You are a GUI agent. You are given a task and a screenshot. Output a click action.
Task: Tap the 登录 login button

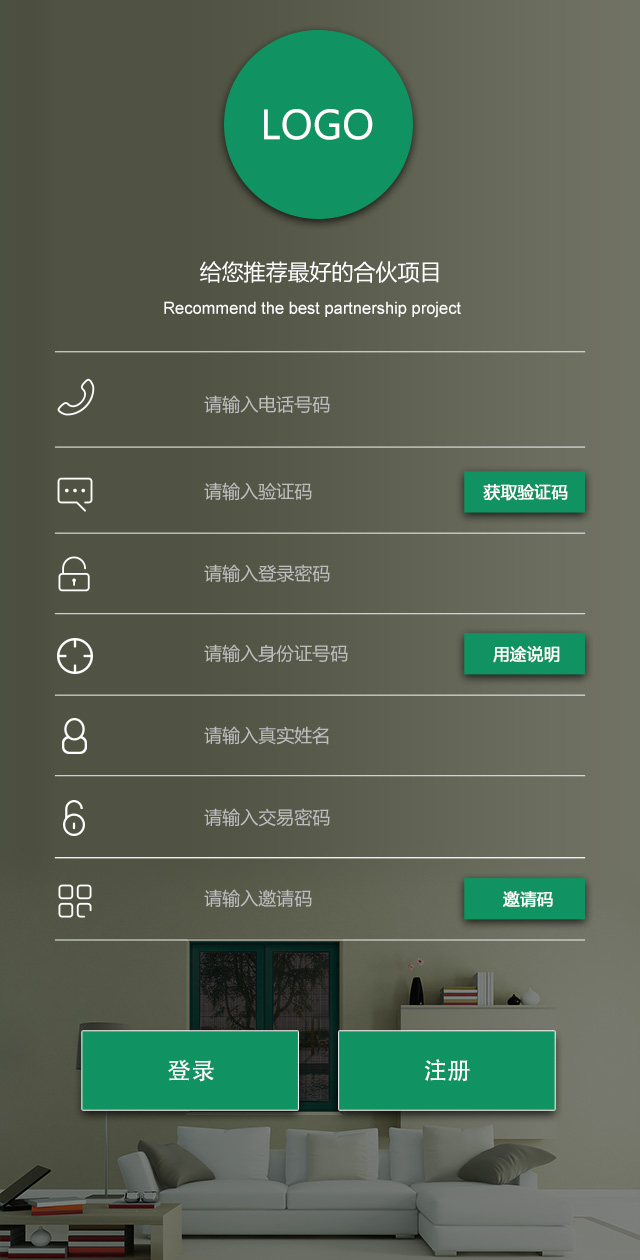[190, 1070]
